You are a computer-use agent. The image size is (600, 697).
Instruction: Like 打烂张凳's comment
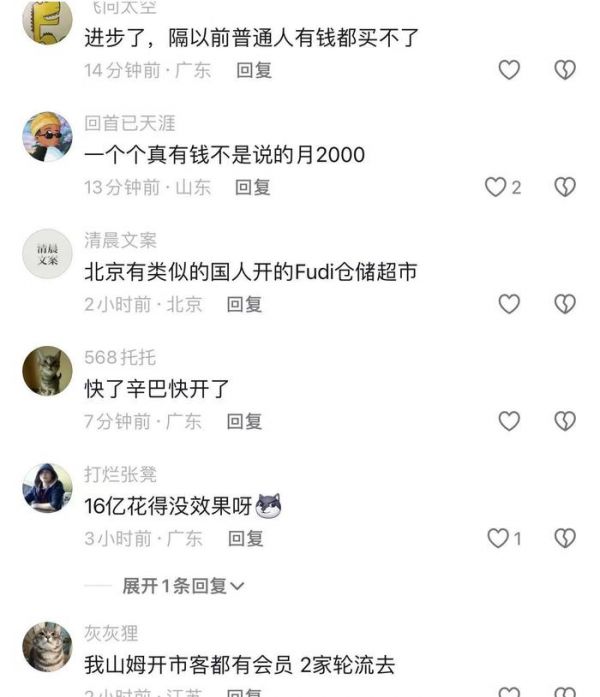(497, 538)
